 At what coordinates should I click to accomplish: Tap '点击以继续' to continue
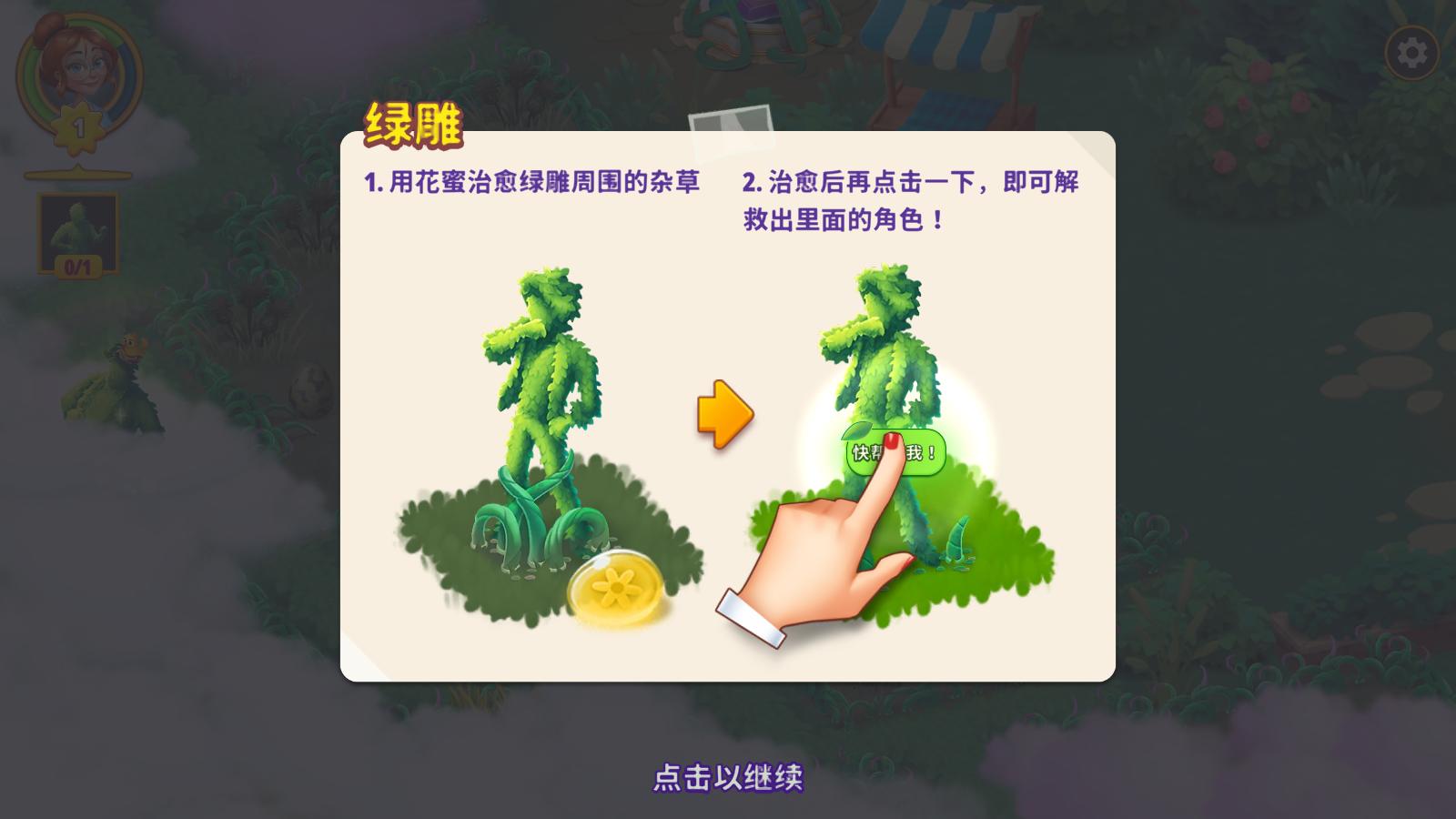pyautogui.click(x=728, y=777)
